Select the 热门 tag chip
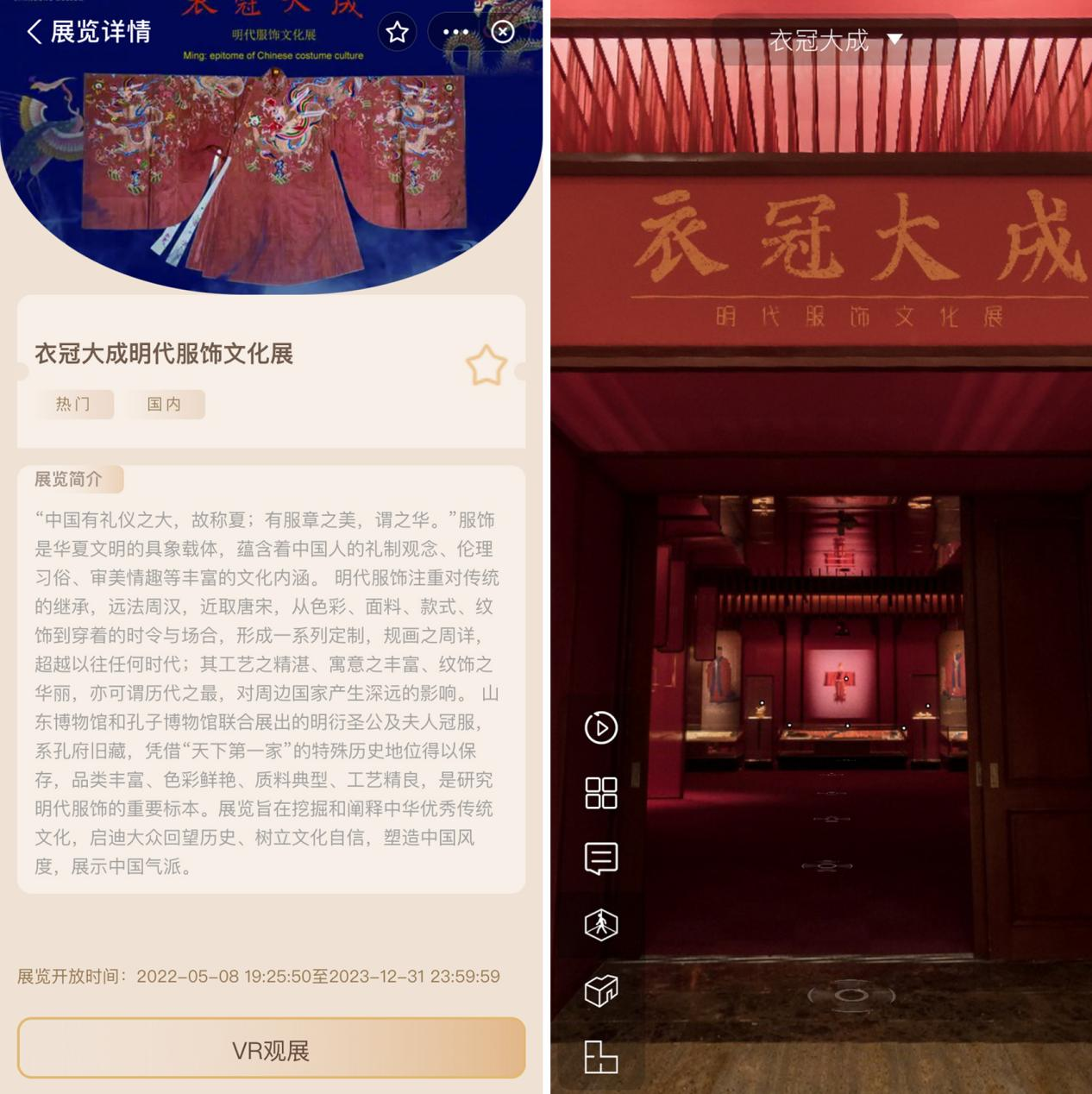1092x1094 pixels. tap(73, 404)
